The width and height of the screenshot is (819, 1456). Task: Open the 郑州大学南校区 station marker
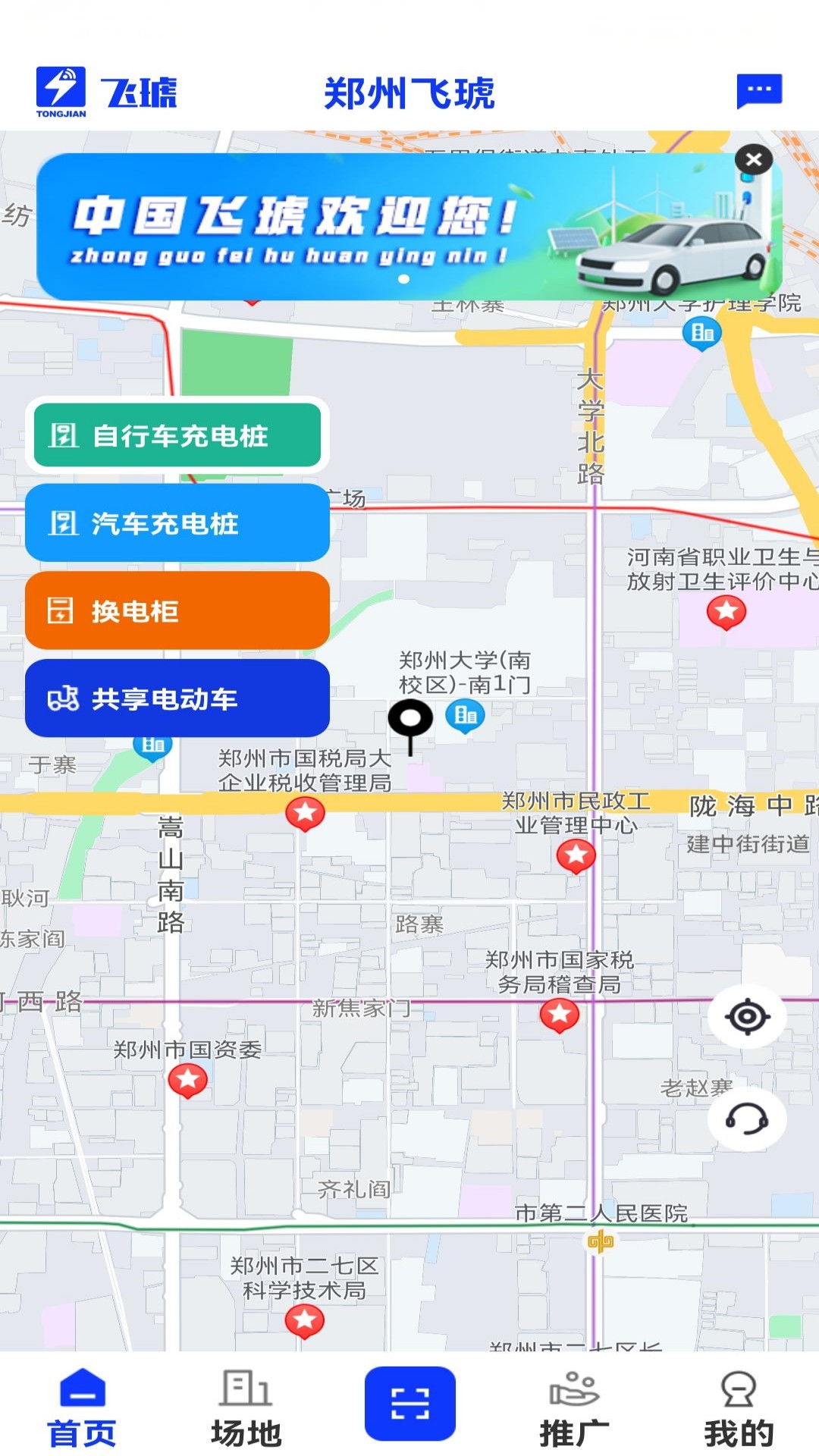pos(463,715)
